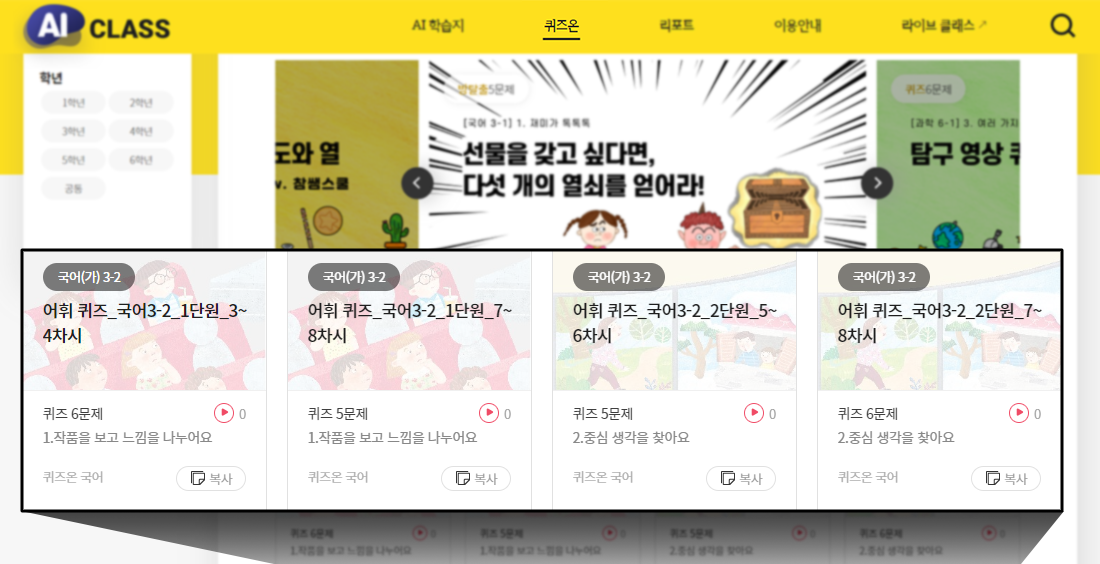Select the 공통 grade chip

click(x=73, y=188)
